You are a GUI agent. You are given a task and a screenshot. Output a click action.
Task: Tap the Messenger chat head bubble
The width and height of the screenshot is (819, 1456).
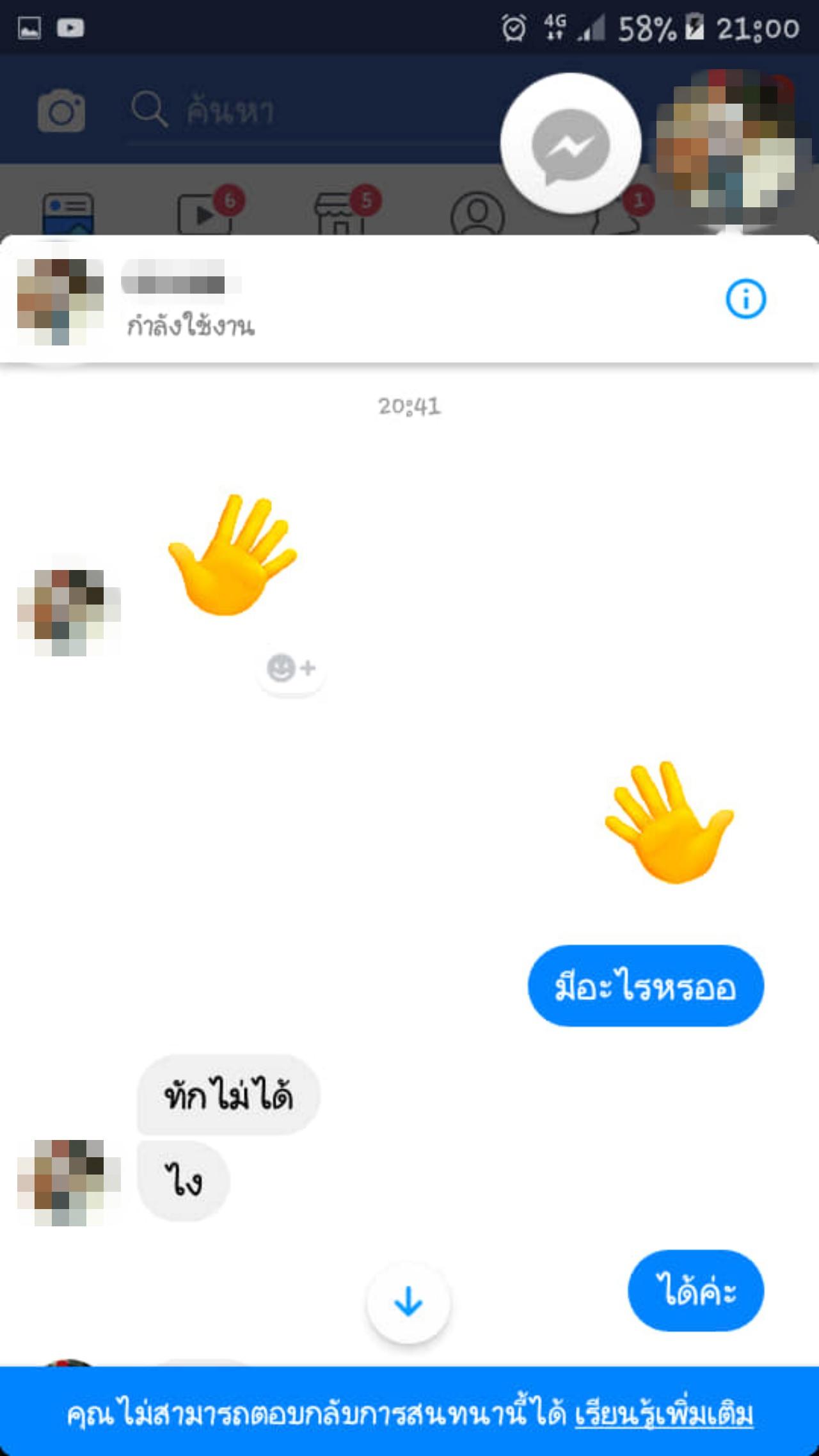[570, 143]
